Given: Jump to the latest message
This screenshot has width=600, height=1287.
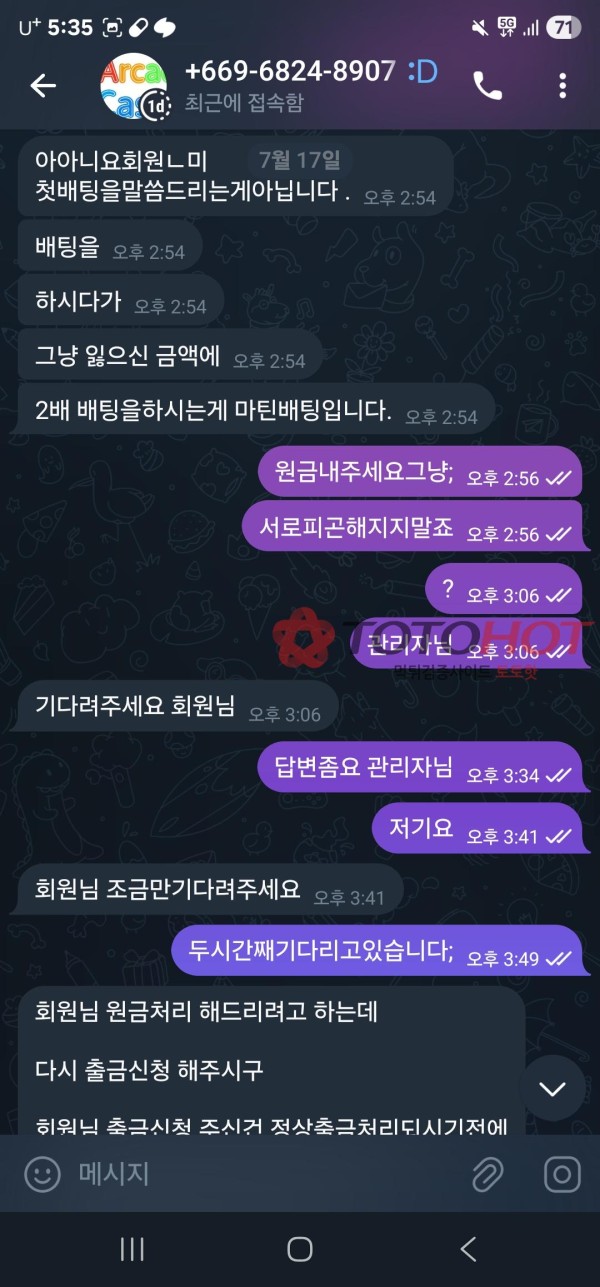Looking at the screenshot, I should [x=552, y=1088].
